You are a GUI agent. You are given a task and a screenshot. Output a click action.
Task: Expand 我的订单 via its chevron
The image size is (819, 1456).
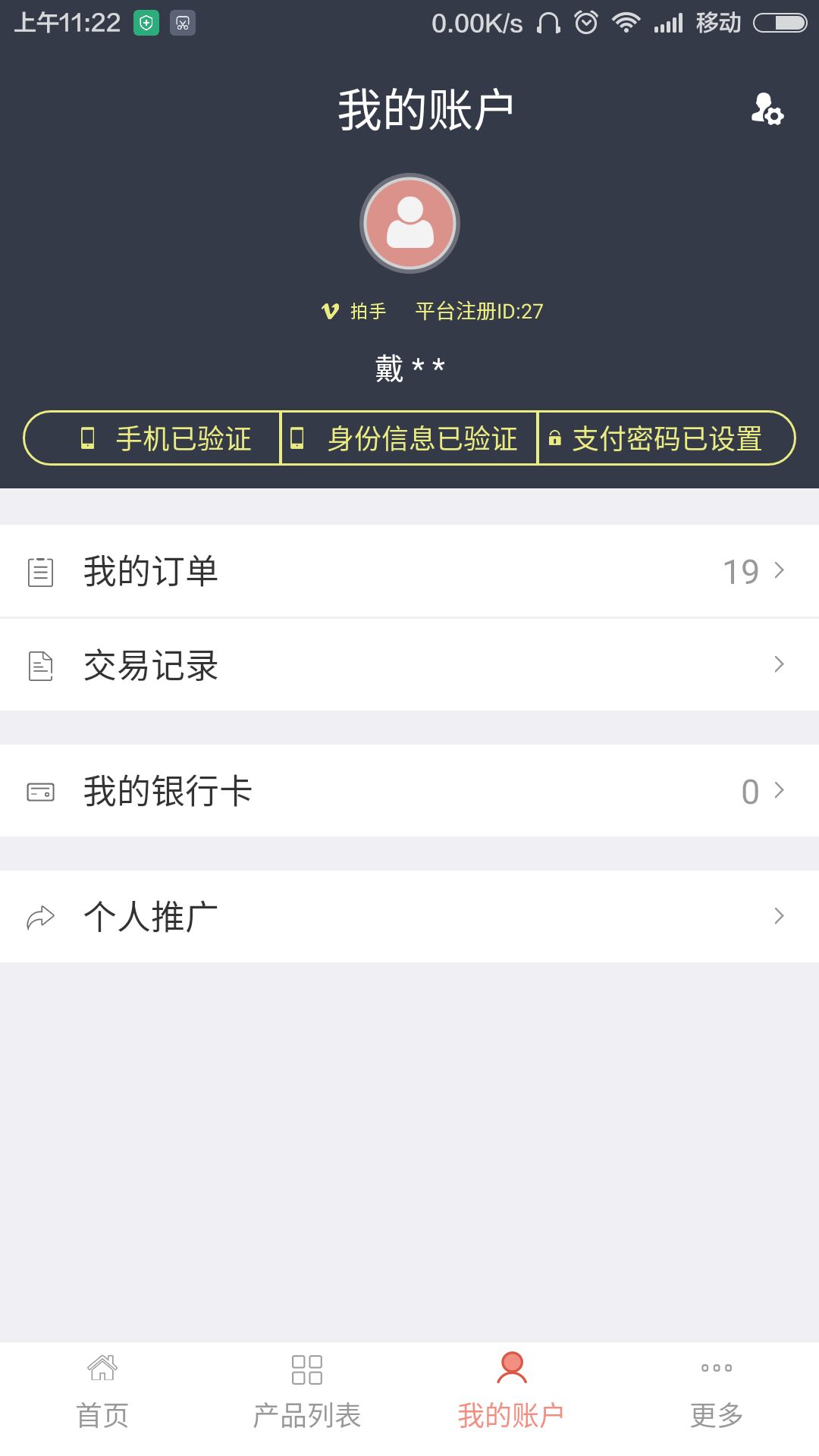point(780,571)
